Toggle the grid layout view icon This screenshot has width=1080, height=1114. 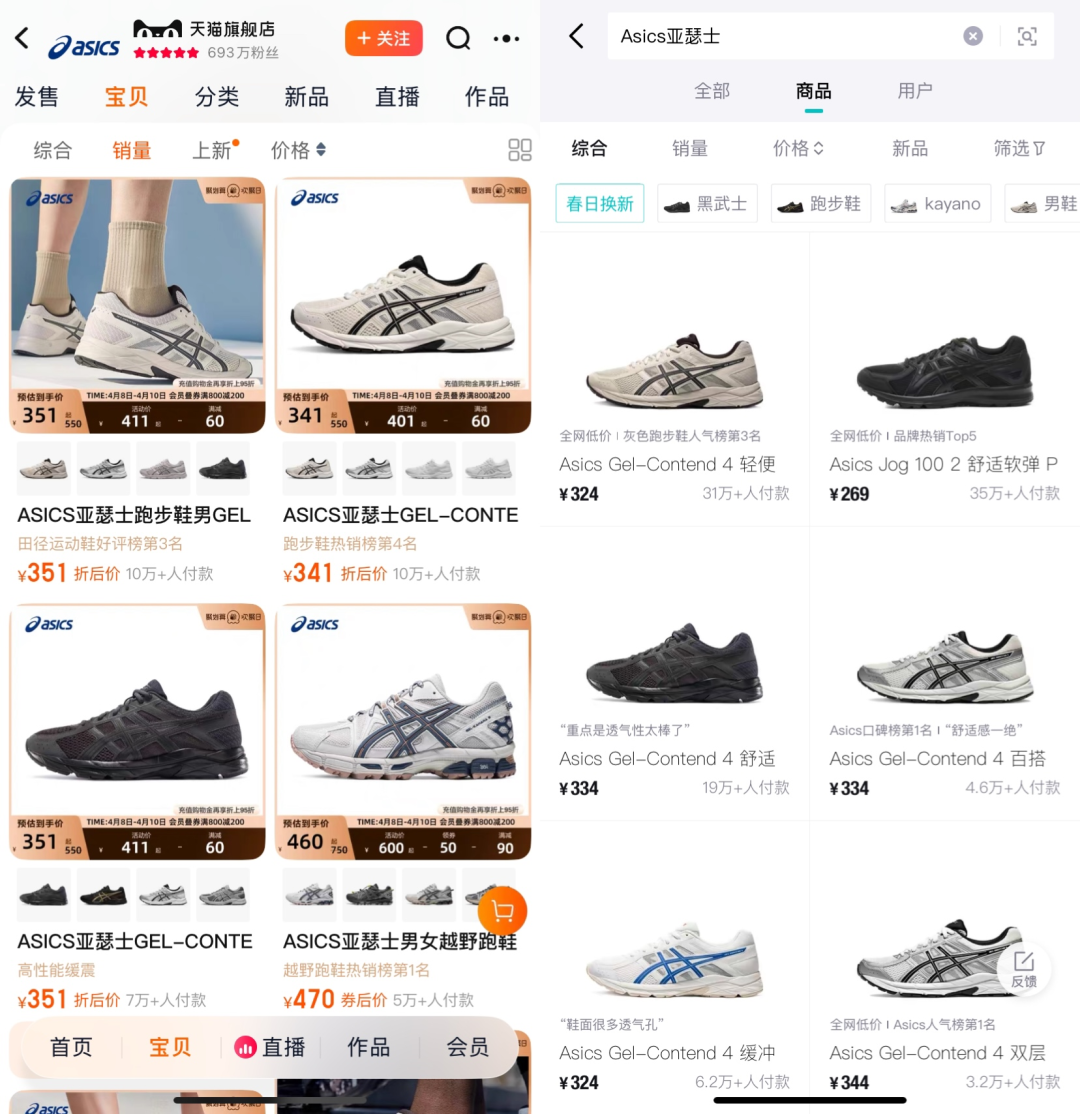520,150
